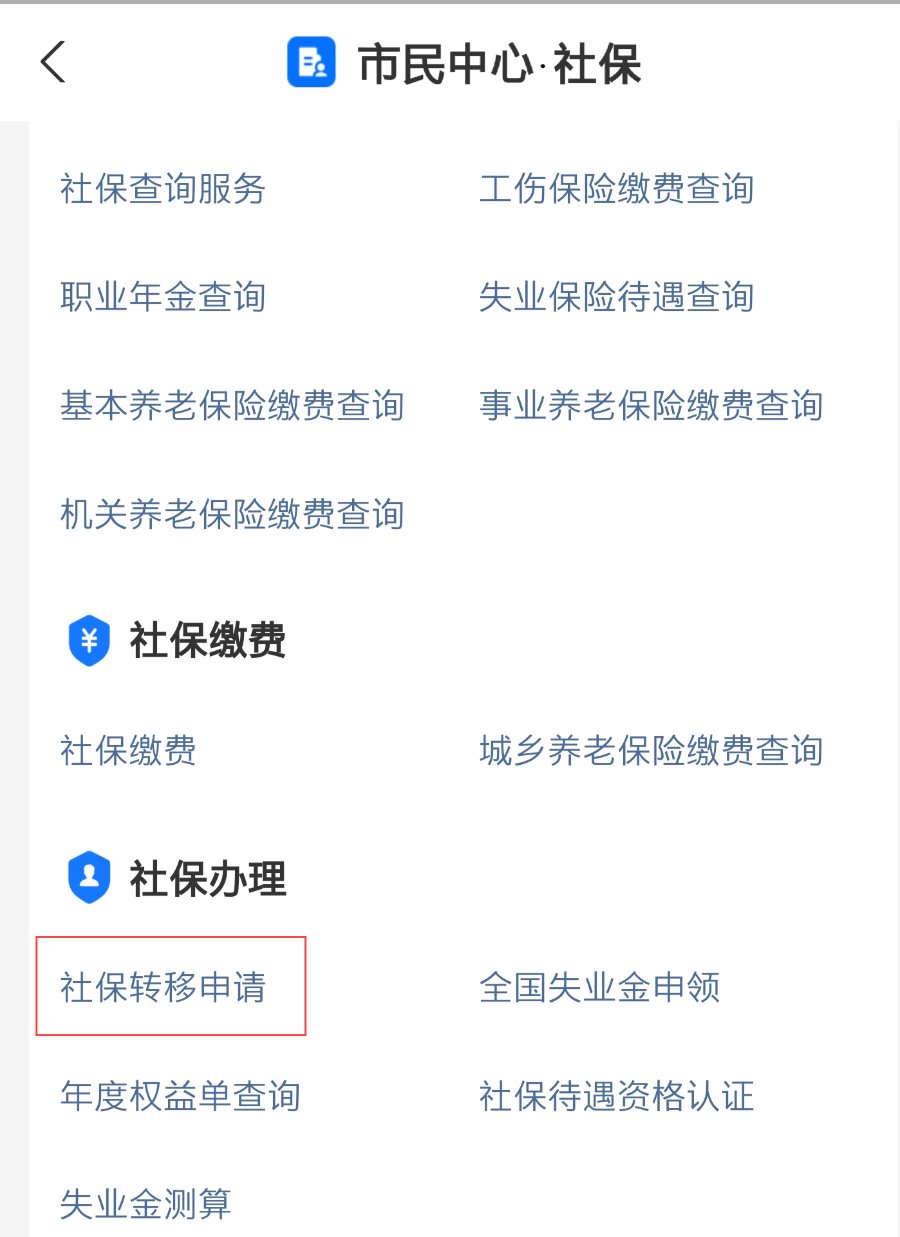
Task: Launch 失业金测算
Action: 146,1204
